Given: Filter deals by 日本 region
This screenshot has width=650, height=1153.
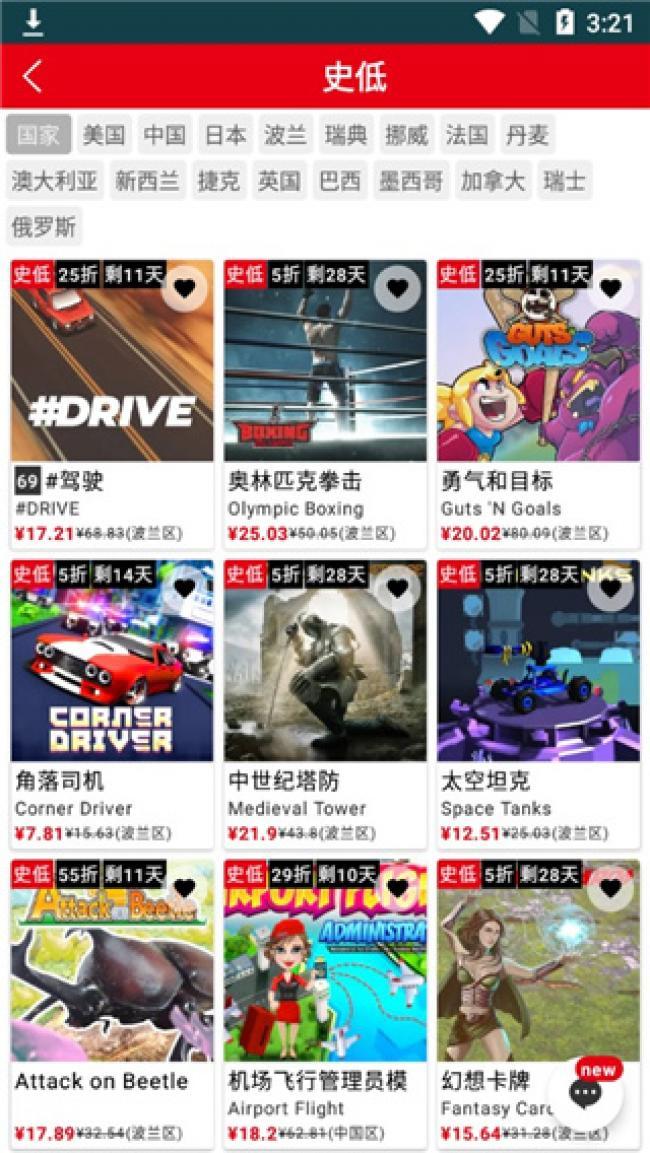Looking at the screenshot, I should pos(225,135).
